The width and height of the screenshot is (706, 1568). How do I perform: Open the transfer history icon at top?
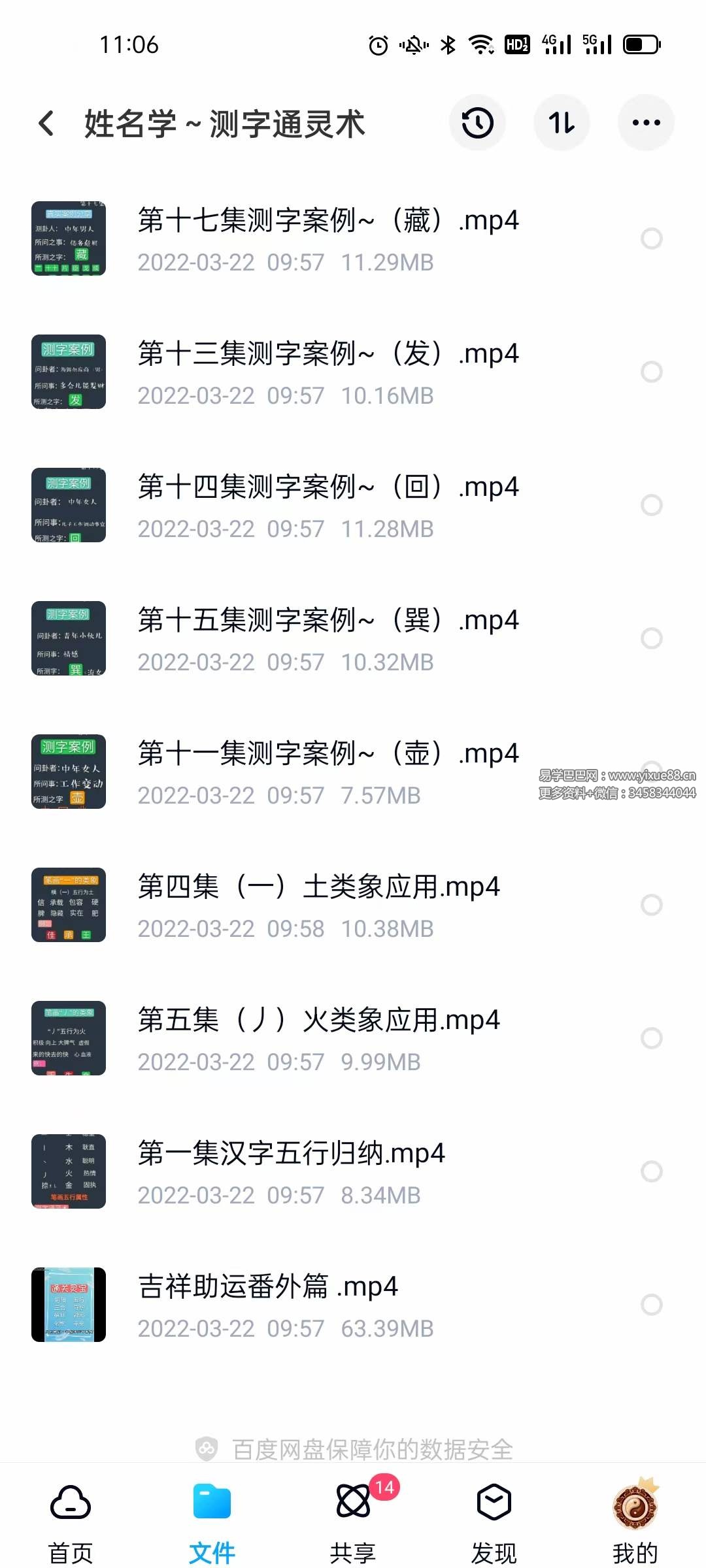click(477, 122)
